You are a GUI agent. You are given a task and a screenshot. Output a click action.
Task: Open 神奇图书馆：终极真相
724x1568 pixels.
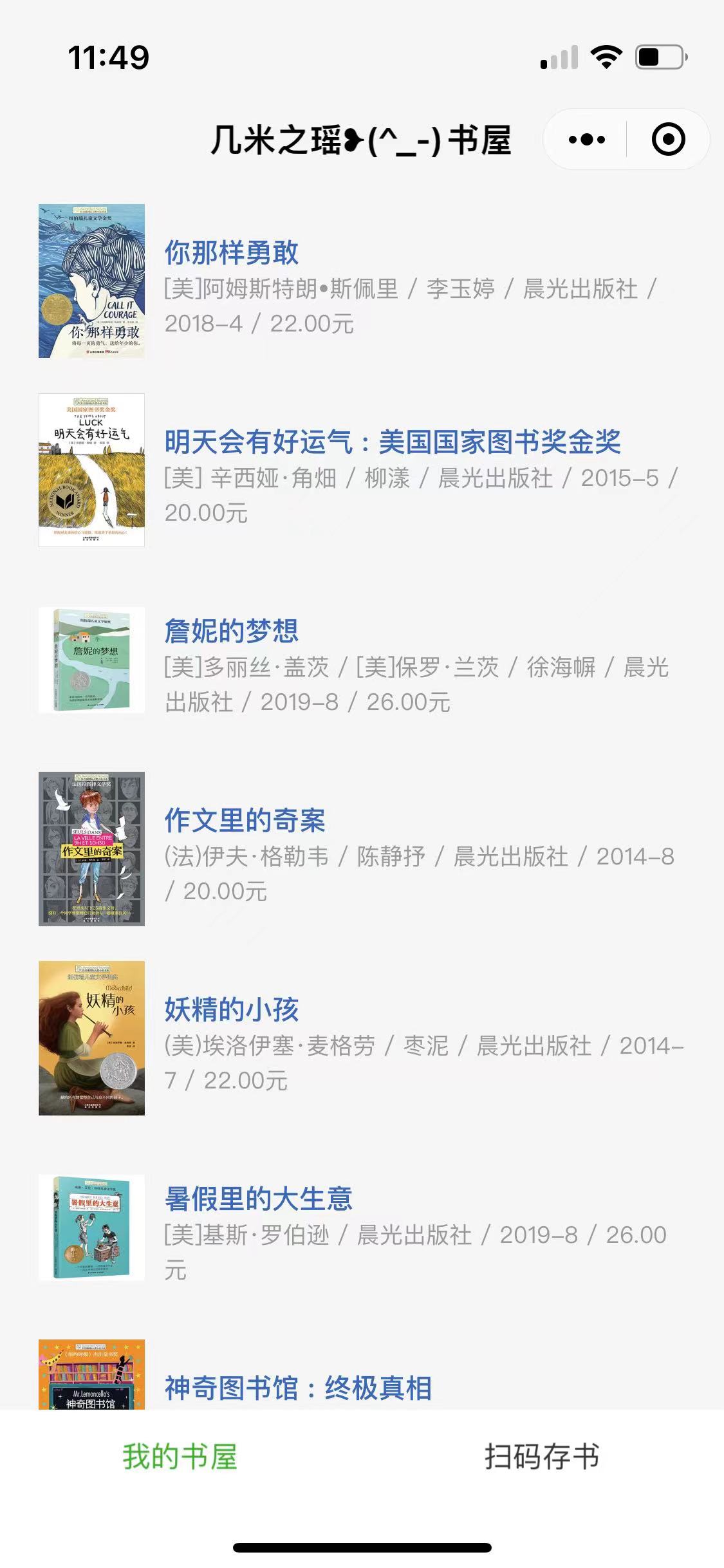[x=298, y=1388]
